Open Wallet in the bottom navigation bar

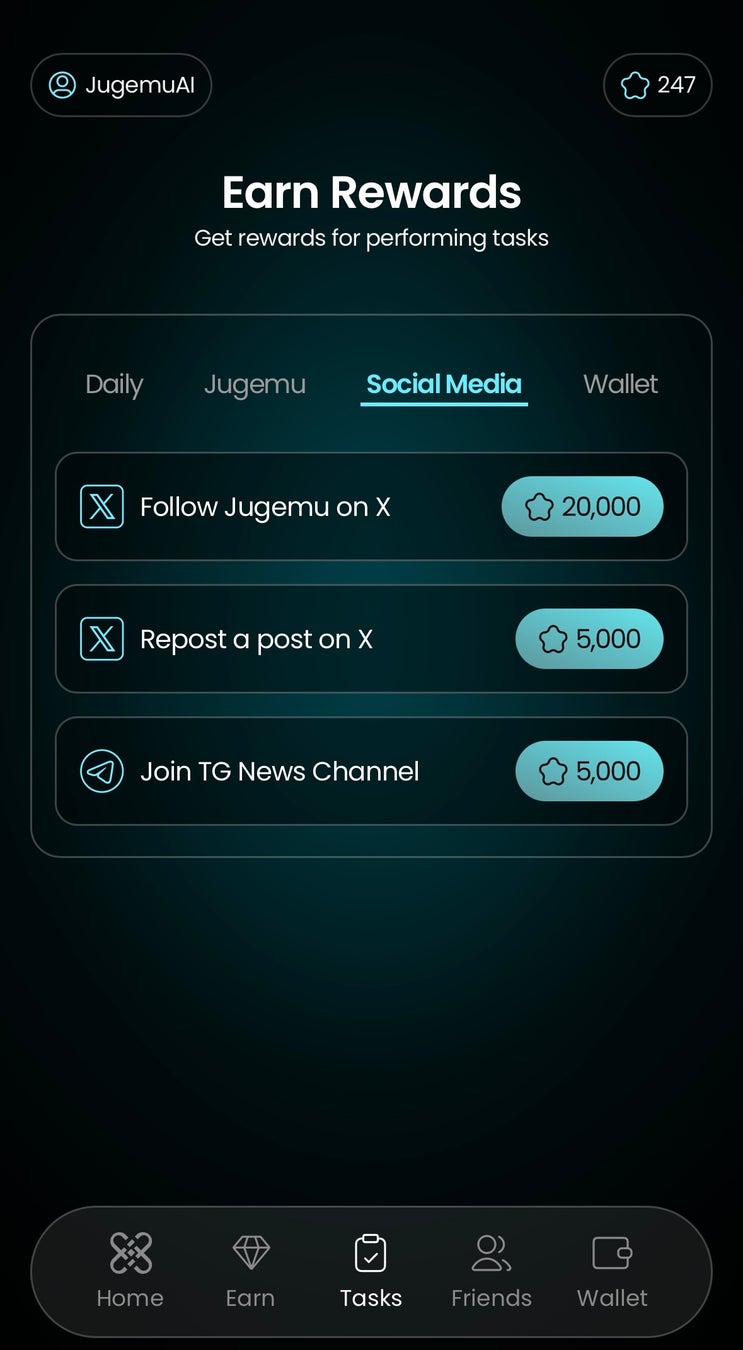(x=612, y=1271)
